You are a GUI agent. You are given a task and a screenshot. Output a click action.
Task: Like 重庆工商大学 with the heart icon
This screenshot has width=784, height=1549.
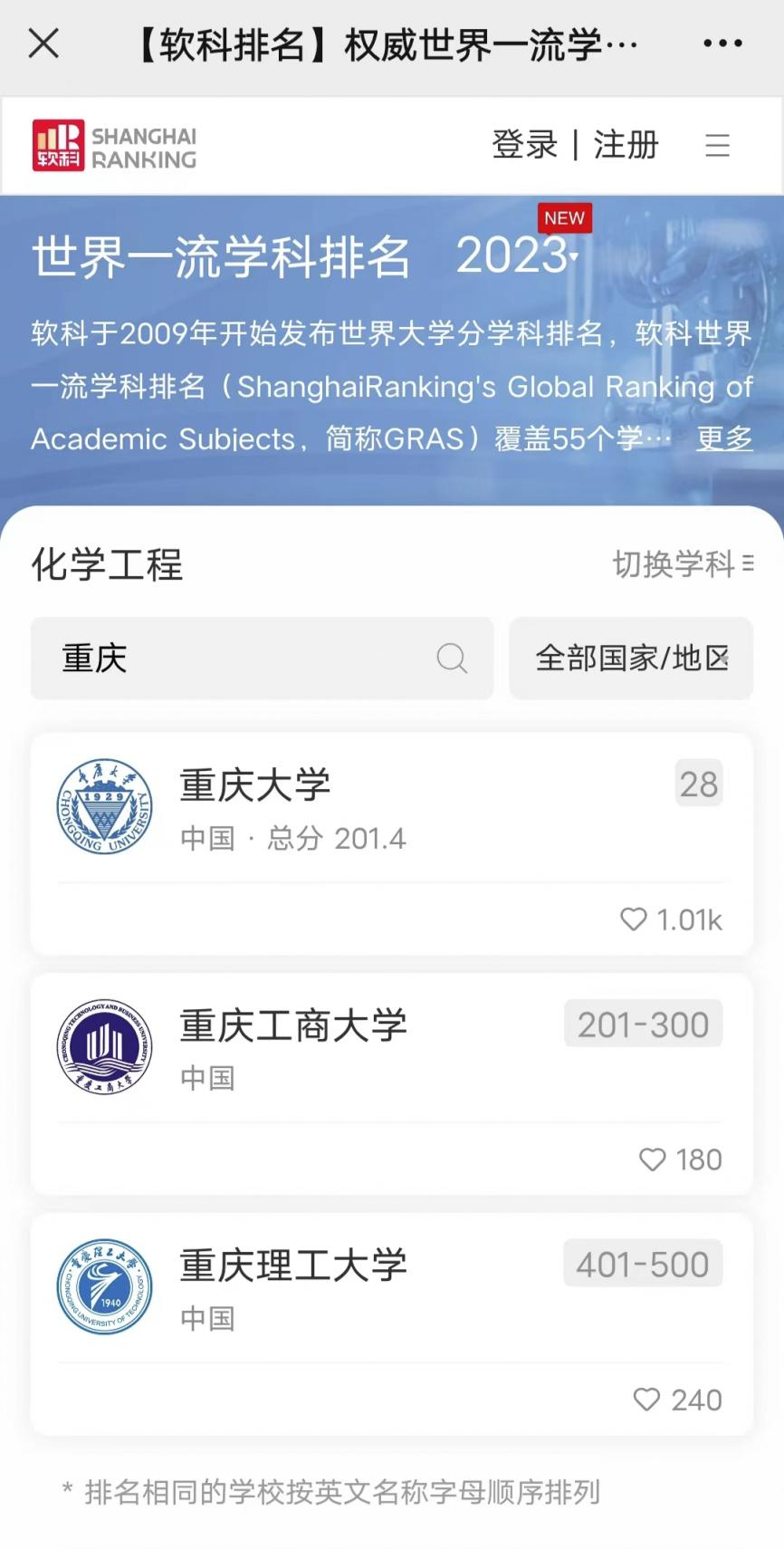[x=652, y=1159]
